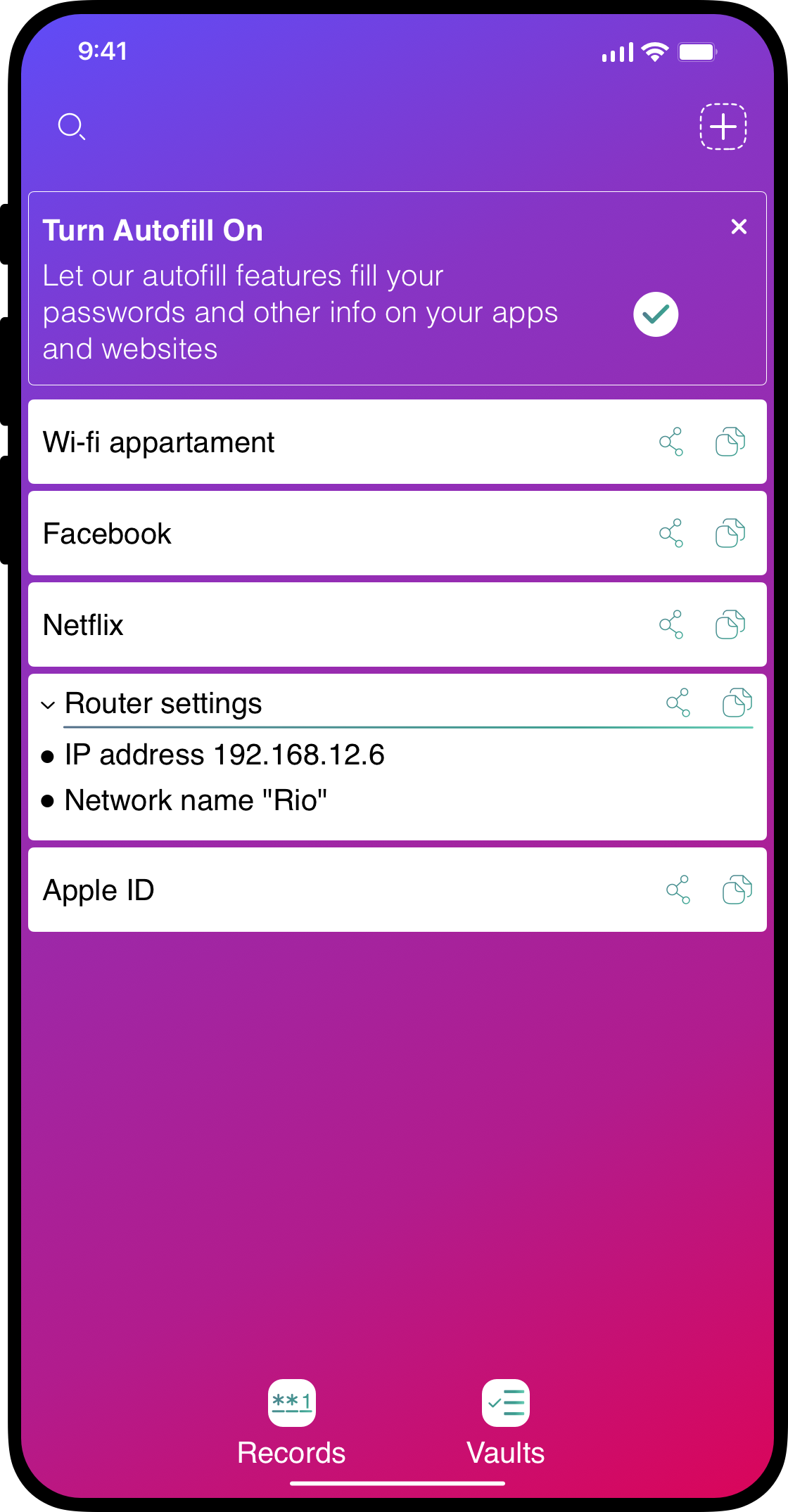
Task: Switch to the Vaults tab
Action: [x=505, y=1422]
